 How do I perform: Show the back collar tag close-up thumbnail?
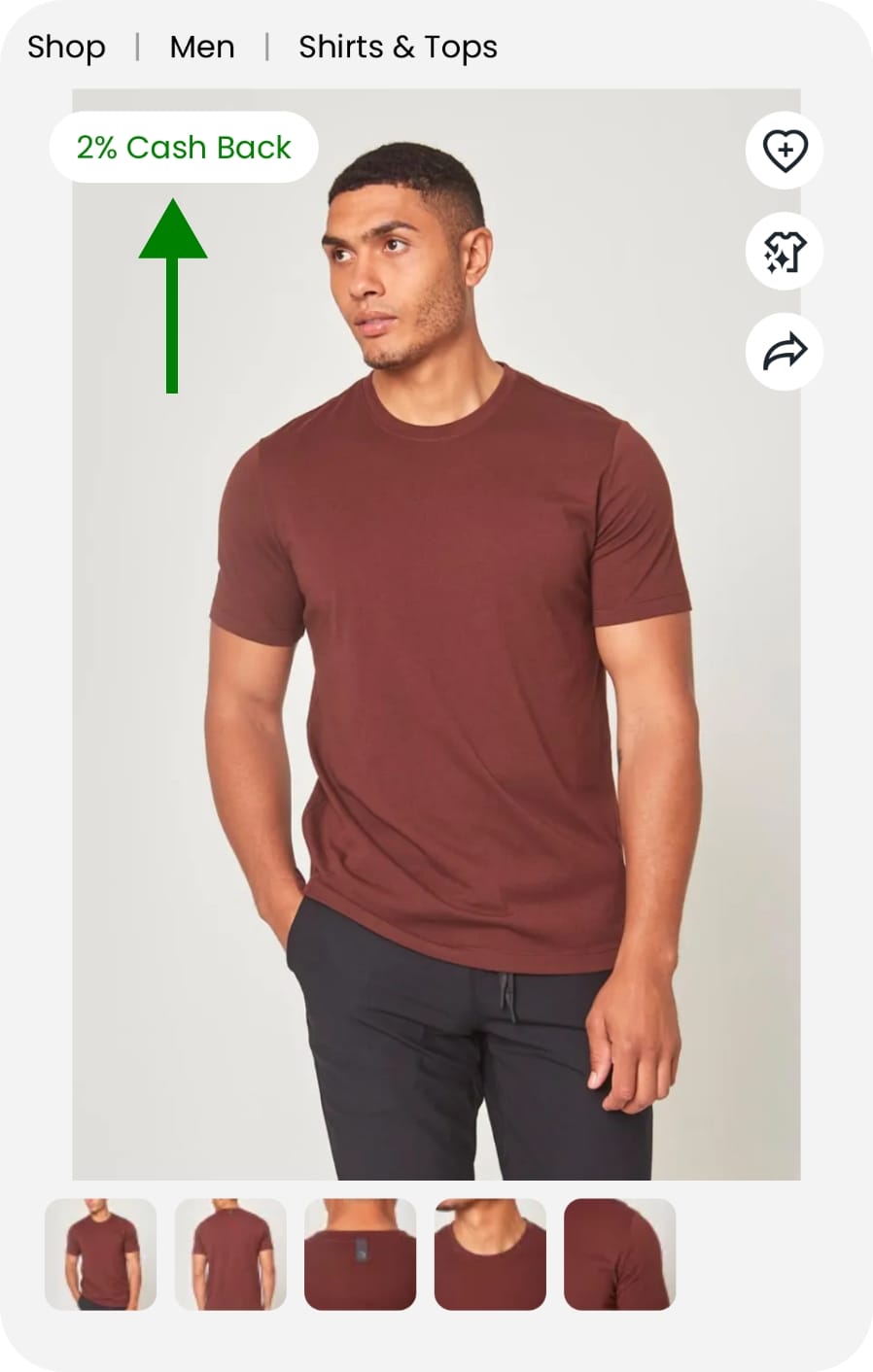[x=361, y=1253]
